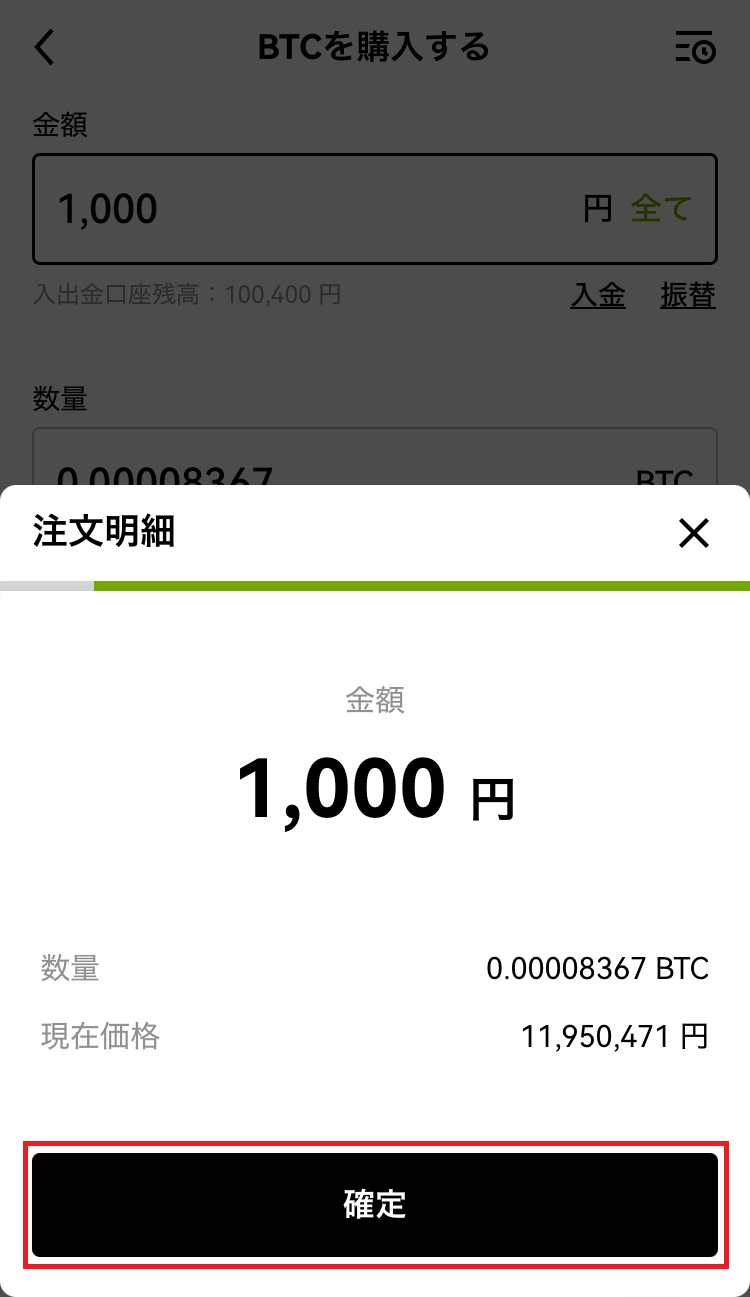Viewport: 750px width, 1297px height.
Task: Go back from BTC purchase screen
Action: (45, 47)
